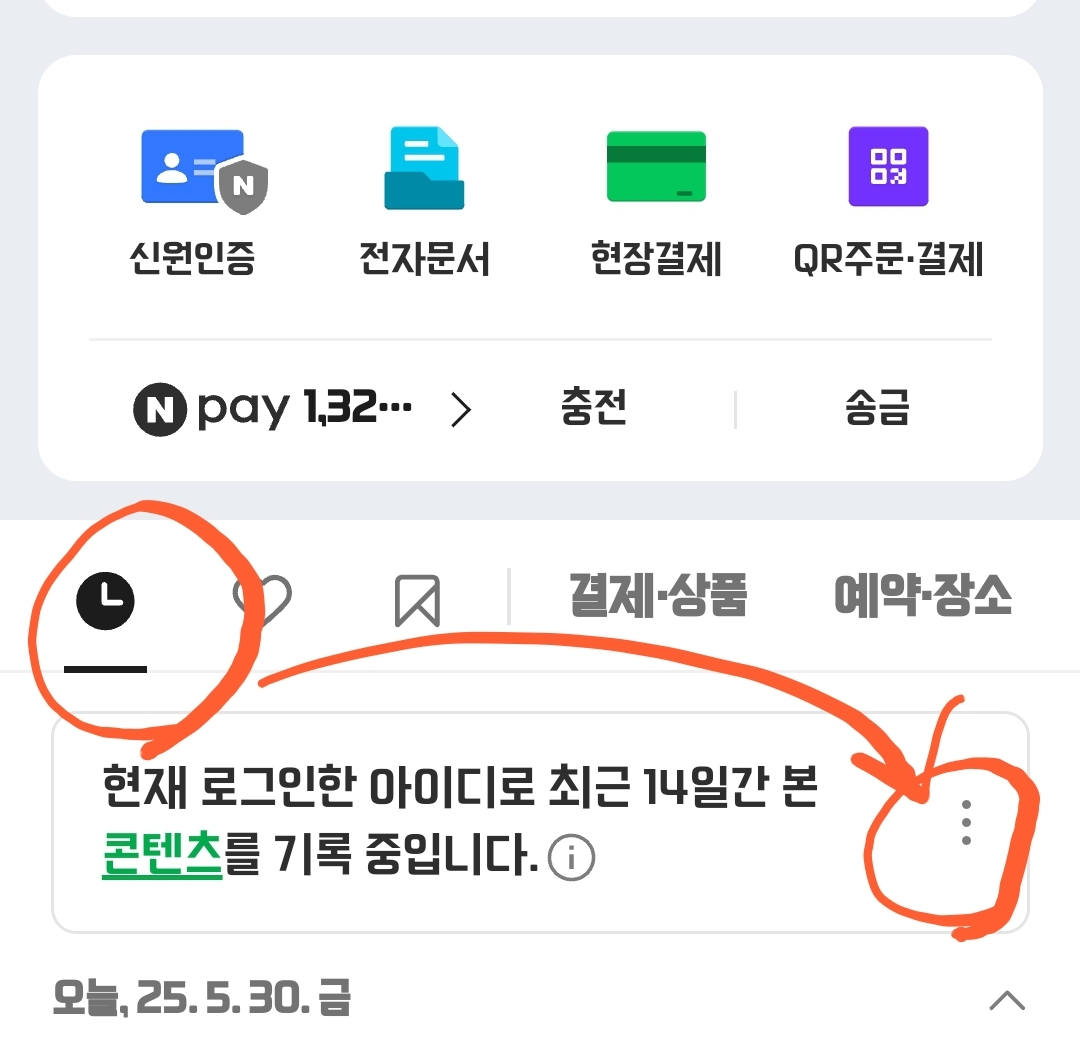Tap the info icon beside 기록 중입니다
Image resolution: width=1080 pixels, height=1061 pixels.
click(572, 859)
